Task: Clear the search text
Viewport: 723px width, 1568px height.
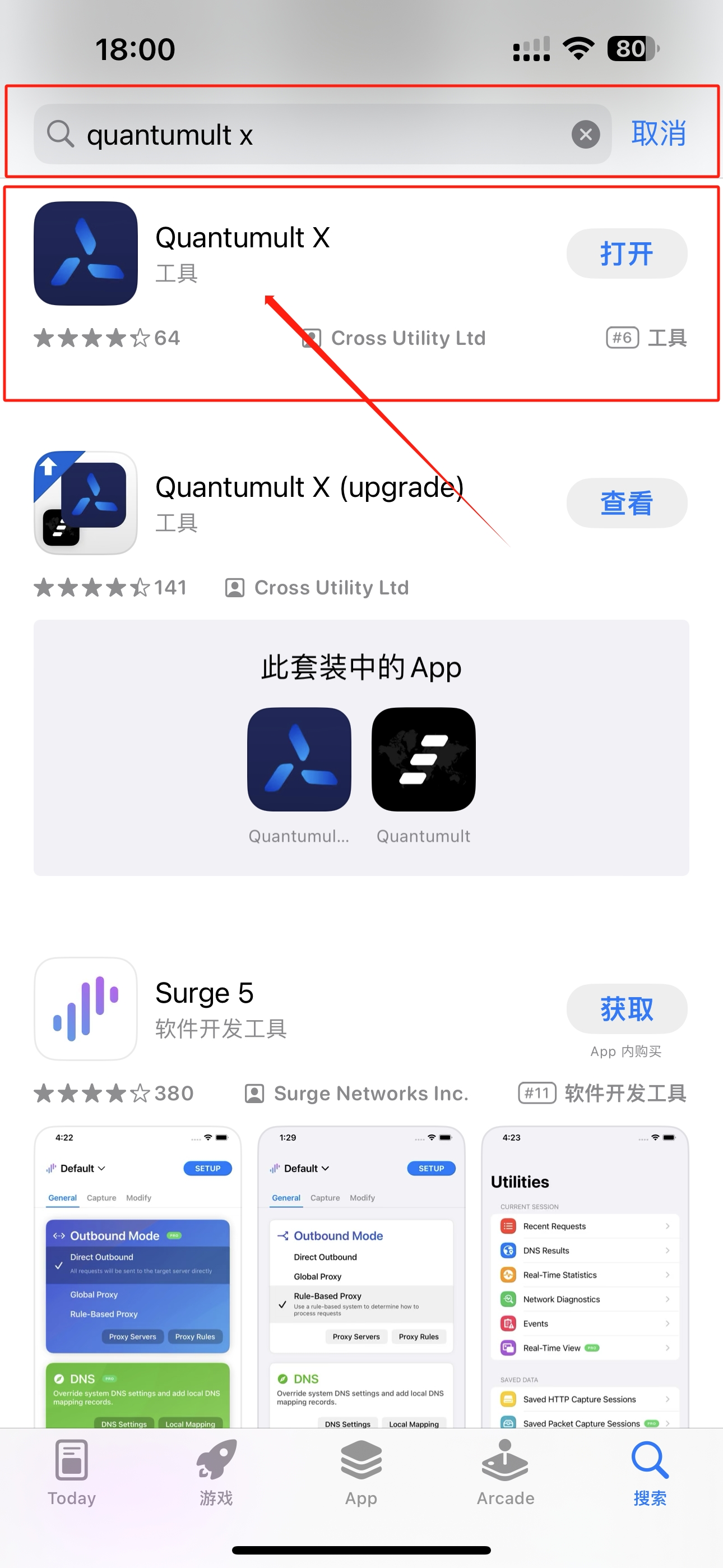Action: [x=586, y=135]
